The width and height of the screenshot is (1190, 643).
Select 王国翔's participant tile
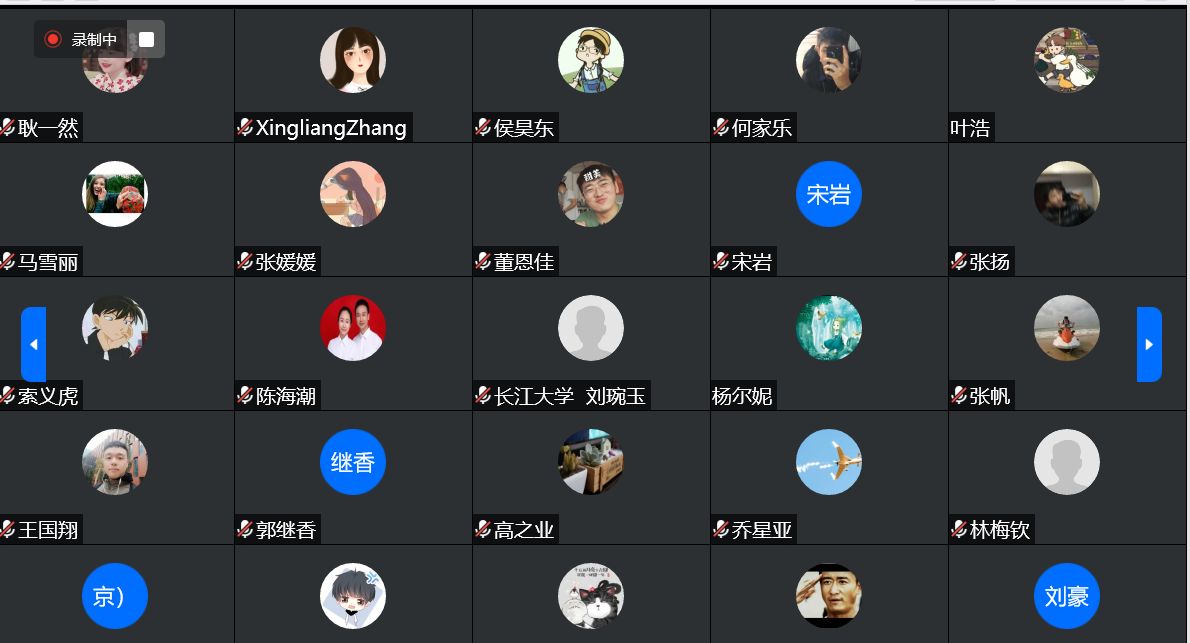tap(115, 477)
